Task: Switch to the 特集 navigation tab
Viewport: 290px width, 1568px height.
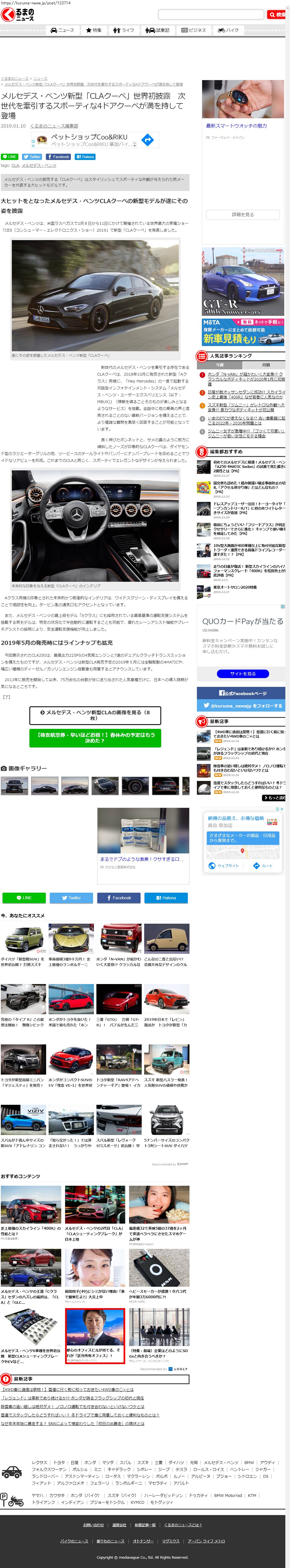Action: tap(94, 30)
